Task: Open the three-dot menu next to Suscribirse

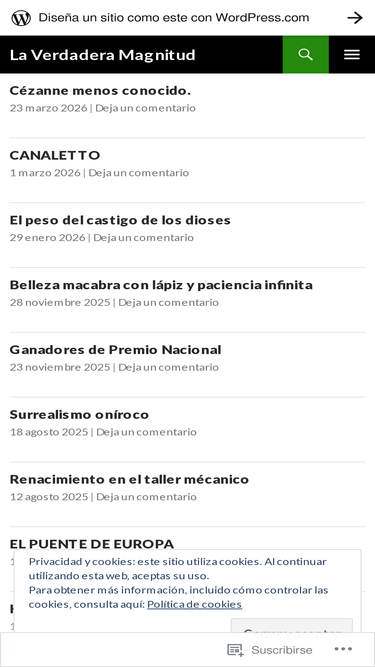Action: coord(343,649)
